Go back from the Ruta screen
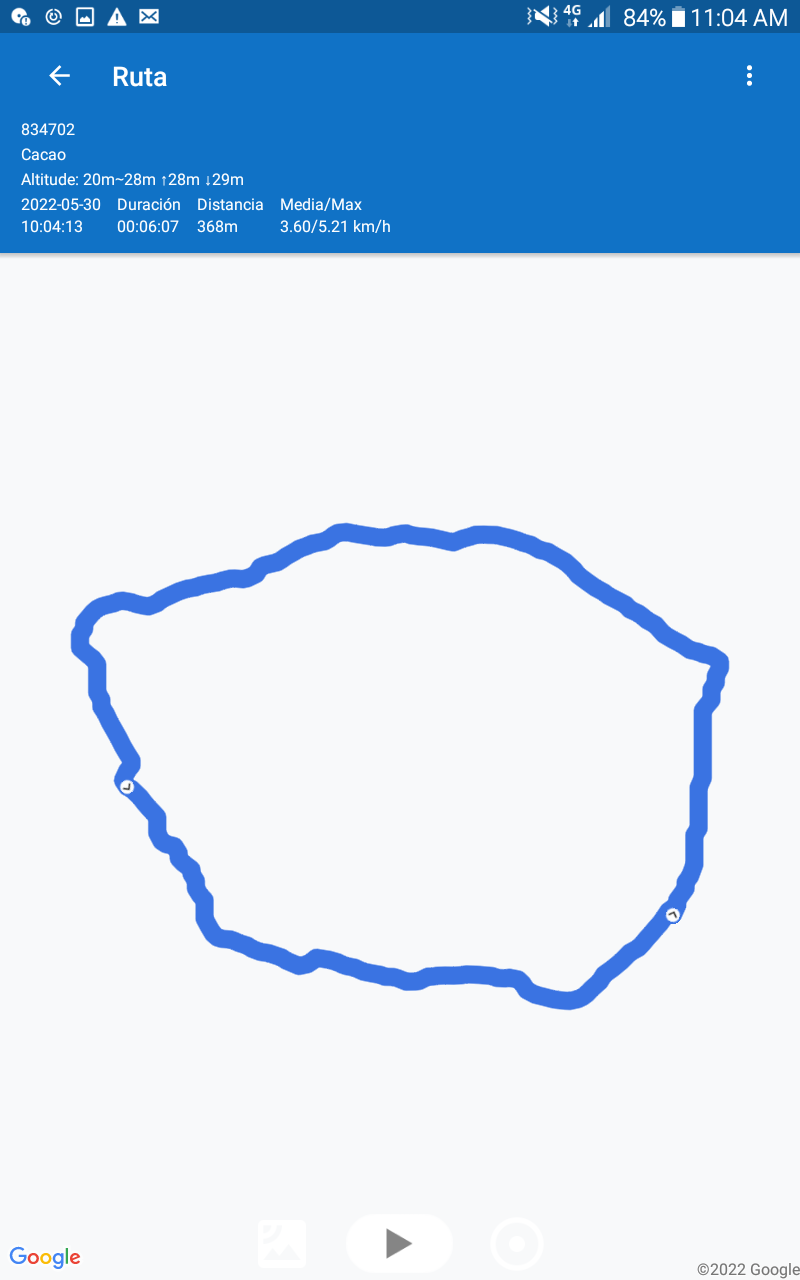Viewport: 800px width, 1280px height. (x=60, y=76)
